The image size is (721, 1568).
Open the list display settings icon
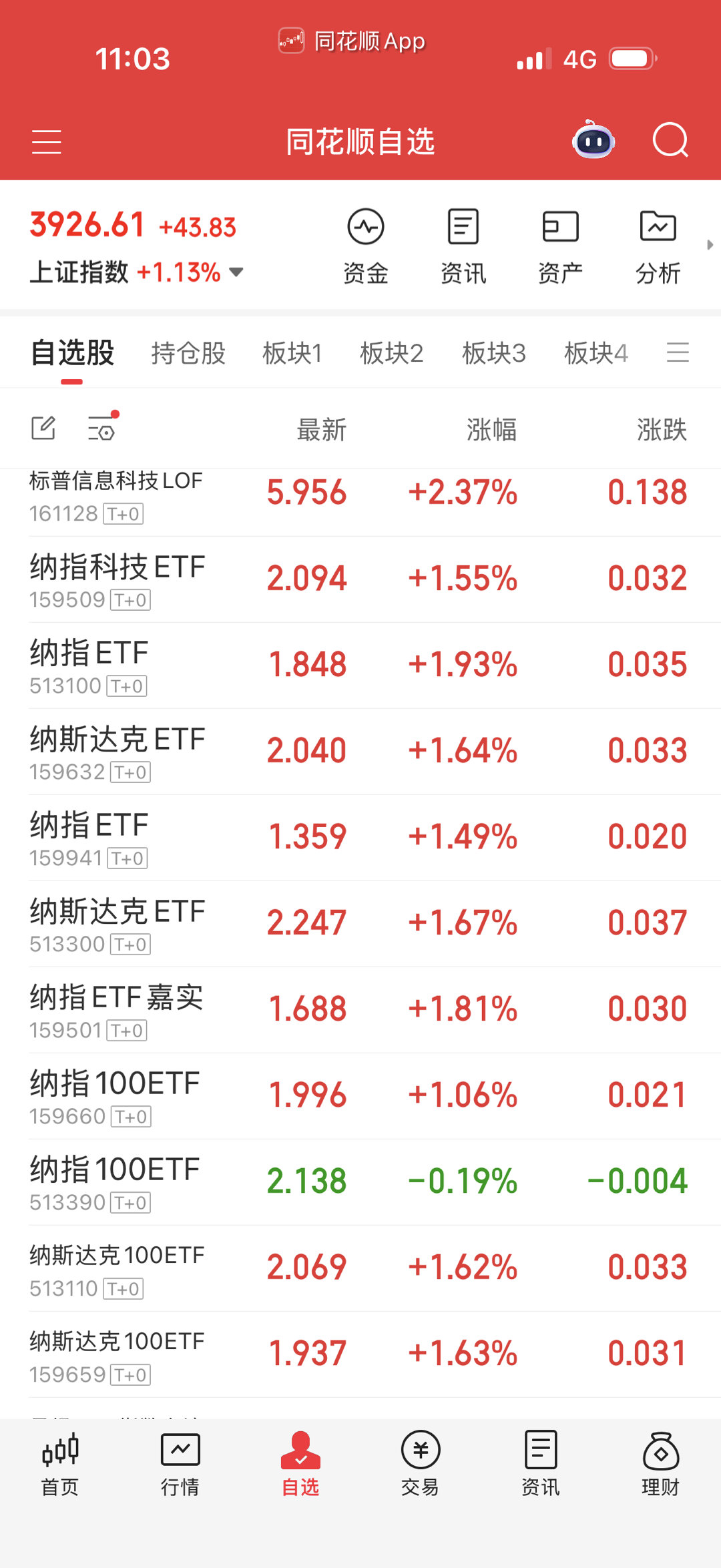pos(103,427)
